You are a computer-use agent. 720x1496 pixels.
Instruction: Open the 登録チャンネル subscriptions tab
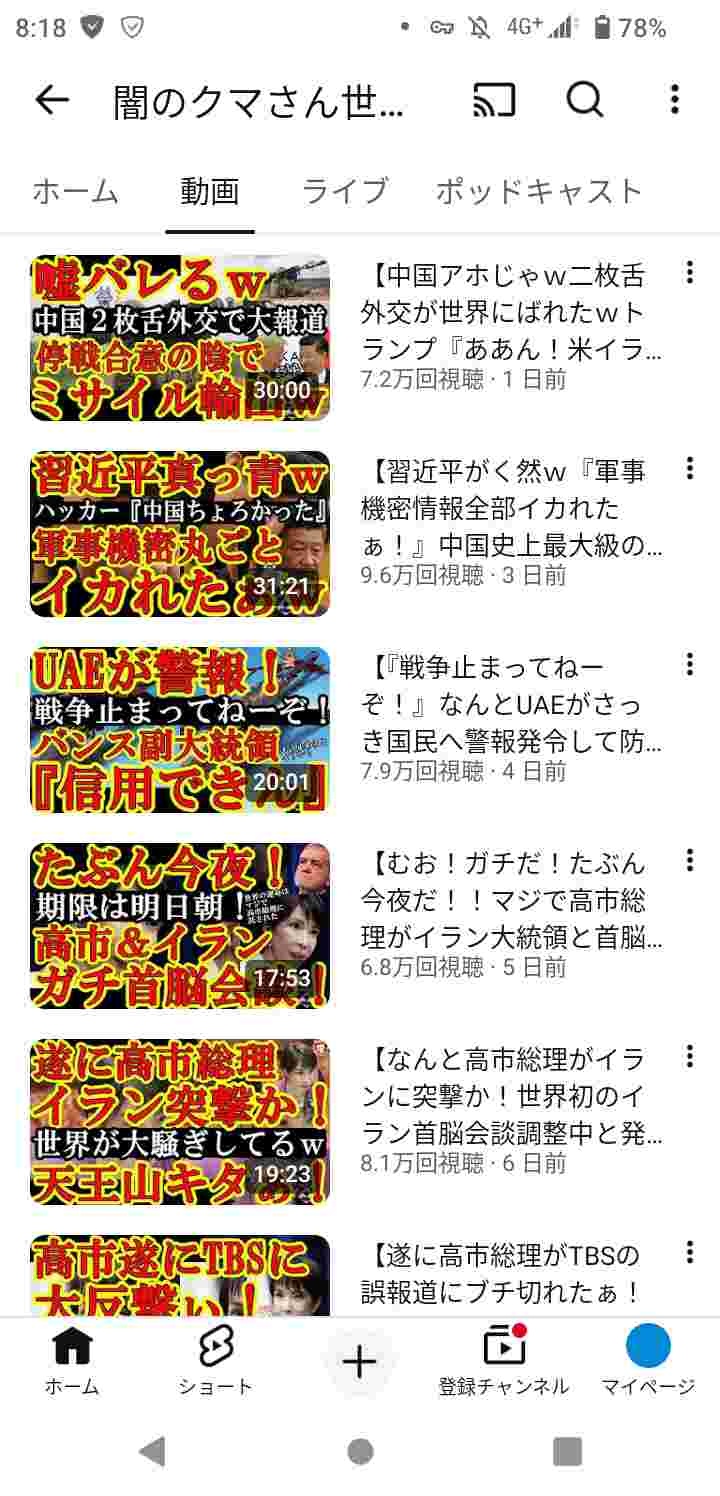click(x=503, y=1360)
